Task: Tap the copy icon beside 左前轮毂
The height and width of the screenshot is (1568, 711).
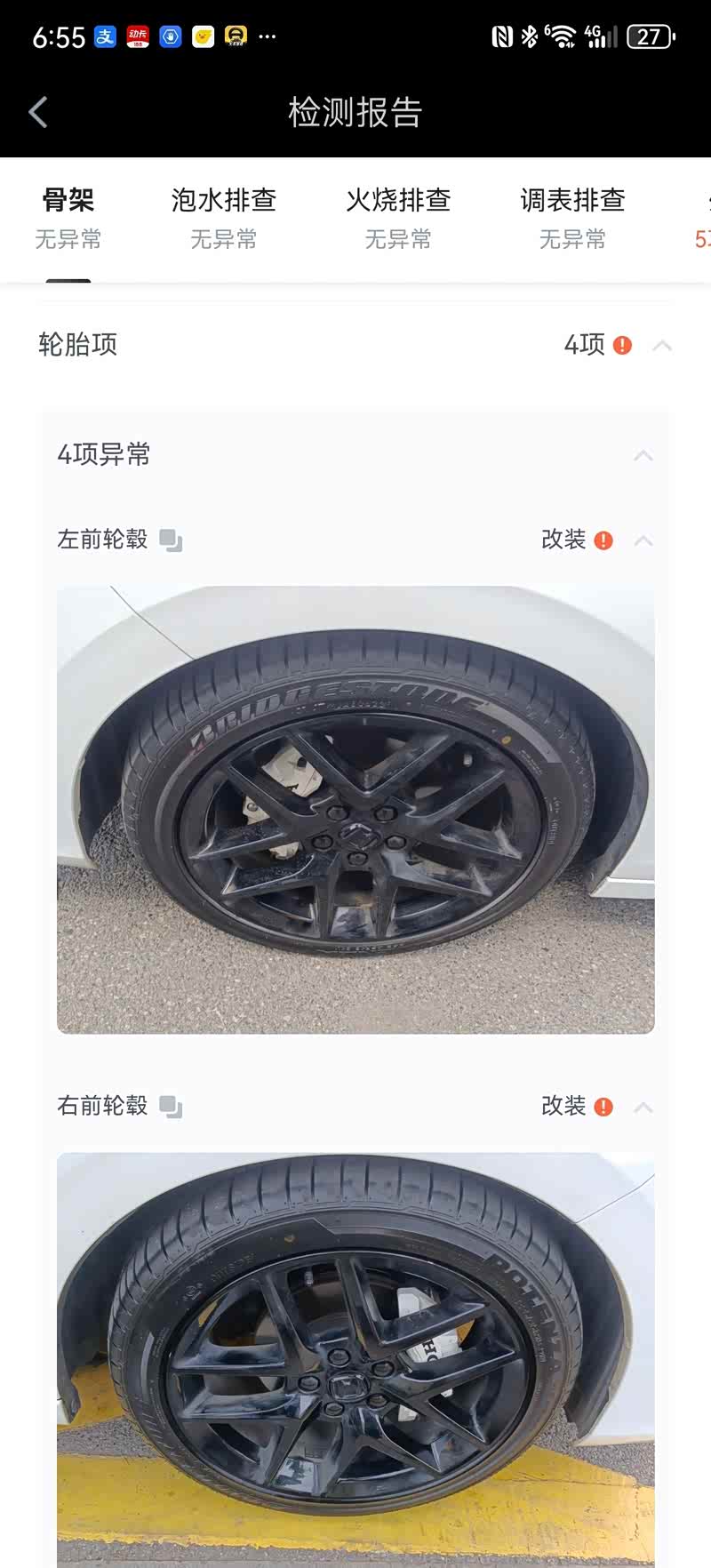Action: (171, 540)
